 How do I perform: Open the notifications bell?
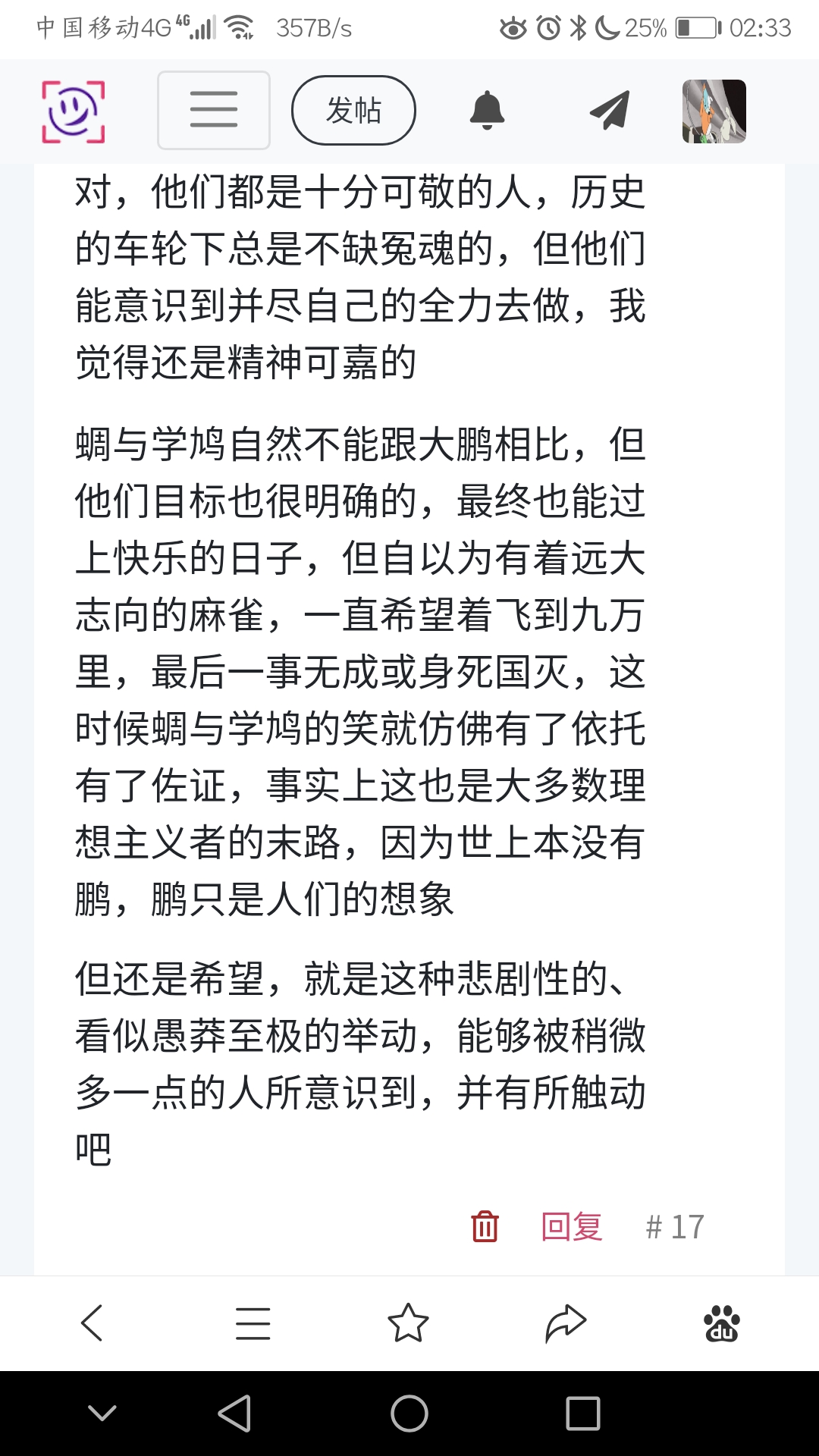tap(487, 110)
